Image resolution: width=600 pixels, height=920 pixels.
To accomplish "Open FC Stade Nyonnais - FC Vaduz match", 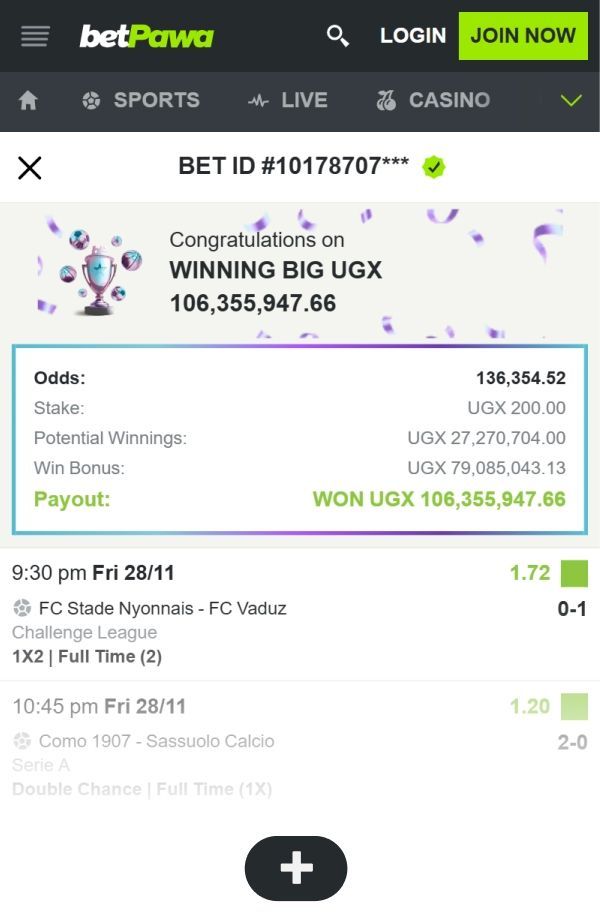I will click(162, 608).
